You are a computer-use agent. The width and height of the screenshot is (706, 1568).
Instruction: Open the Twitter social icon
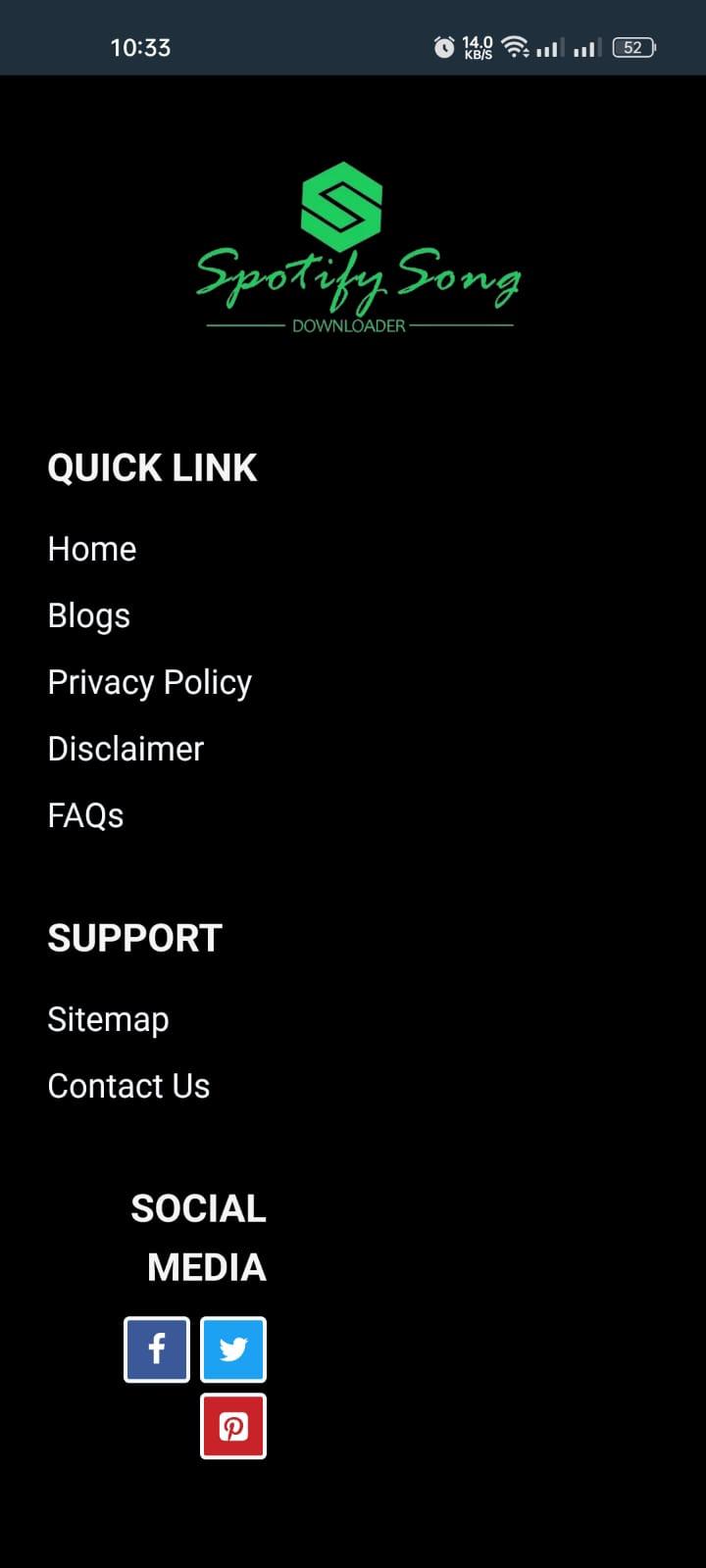tap(233, 1349)
